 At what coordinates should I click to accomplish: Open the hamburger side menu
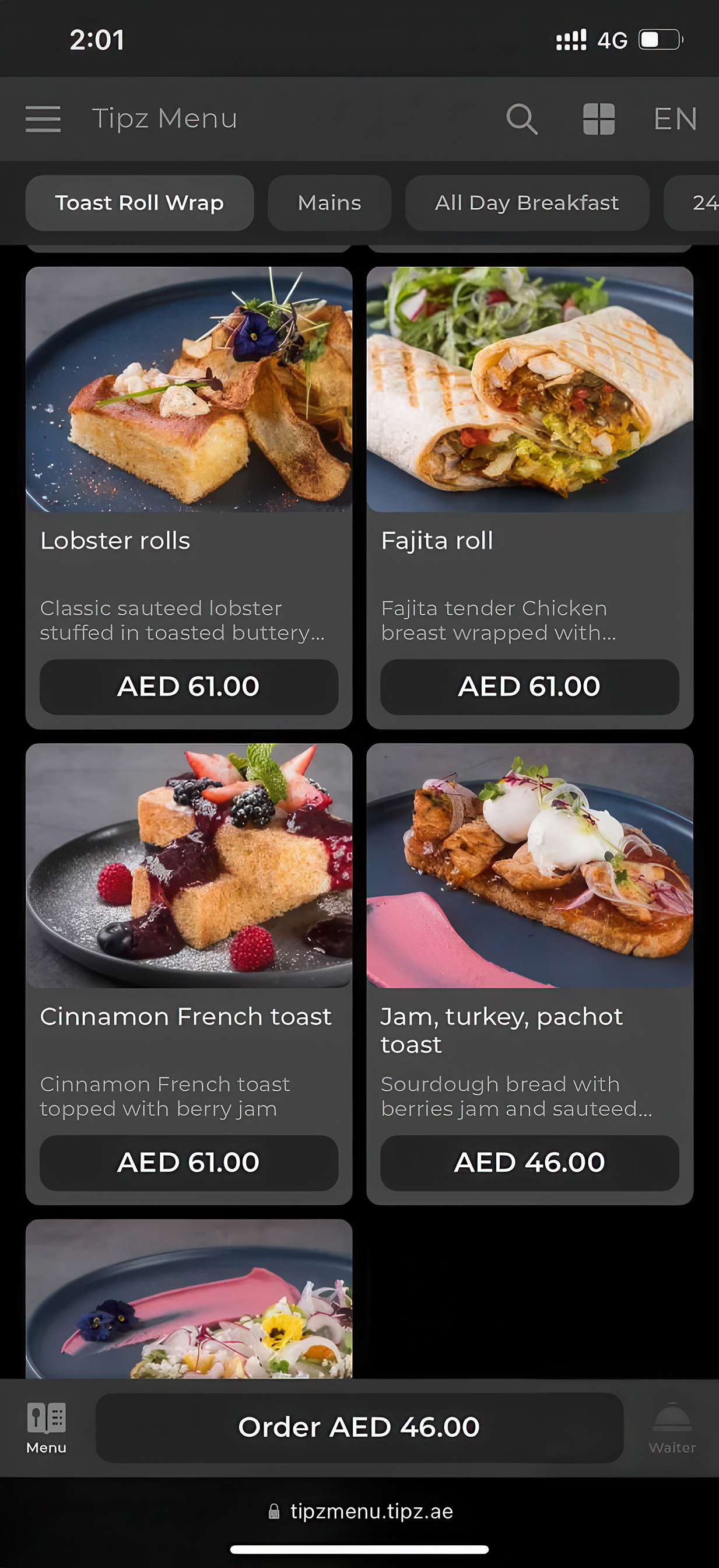(43, 118)
